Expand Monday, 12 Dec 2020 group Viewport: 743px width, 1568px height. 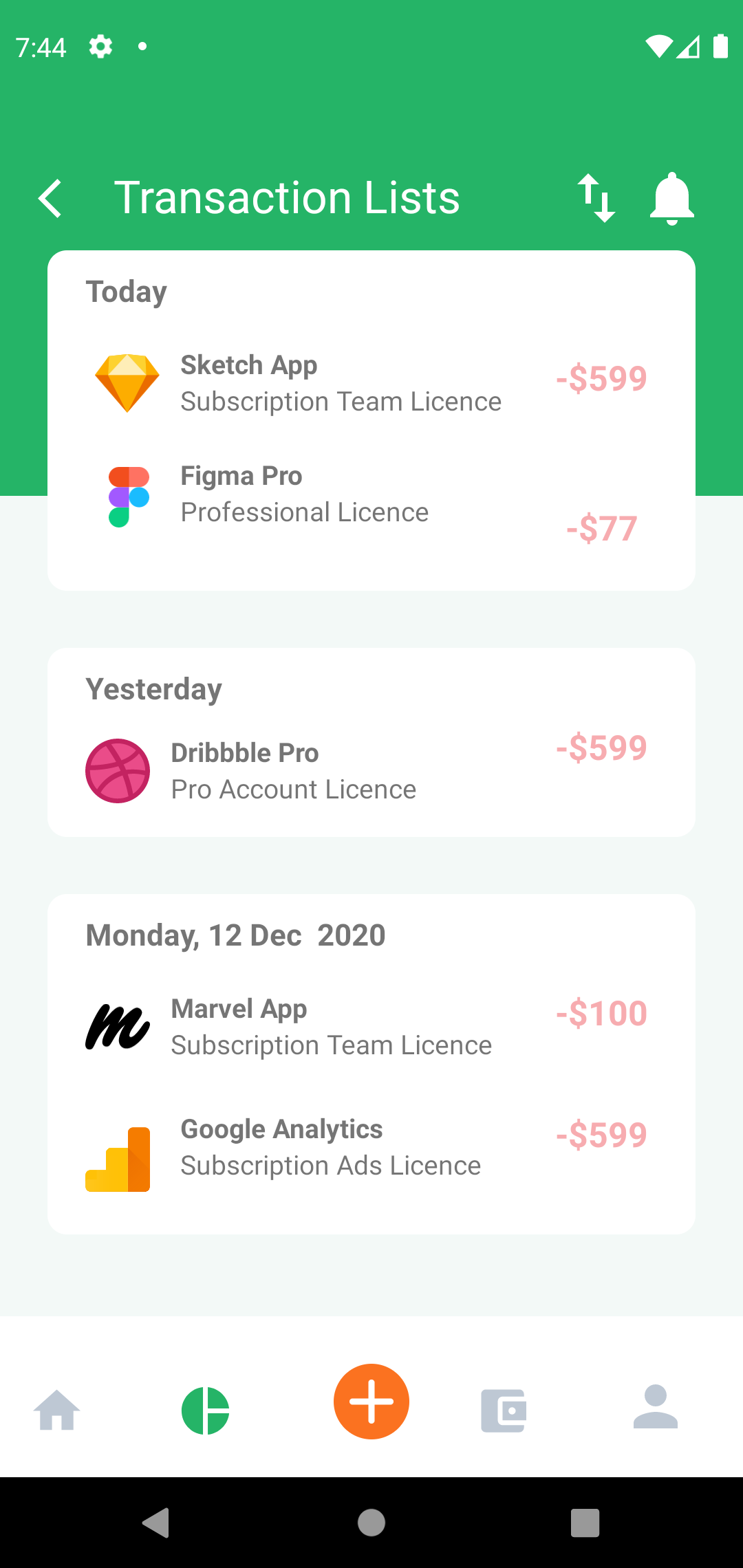[x=235, y=935]
